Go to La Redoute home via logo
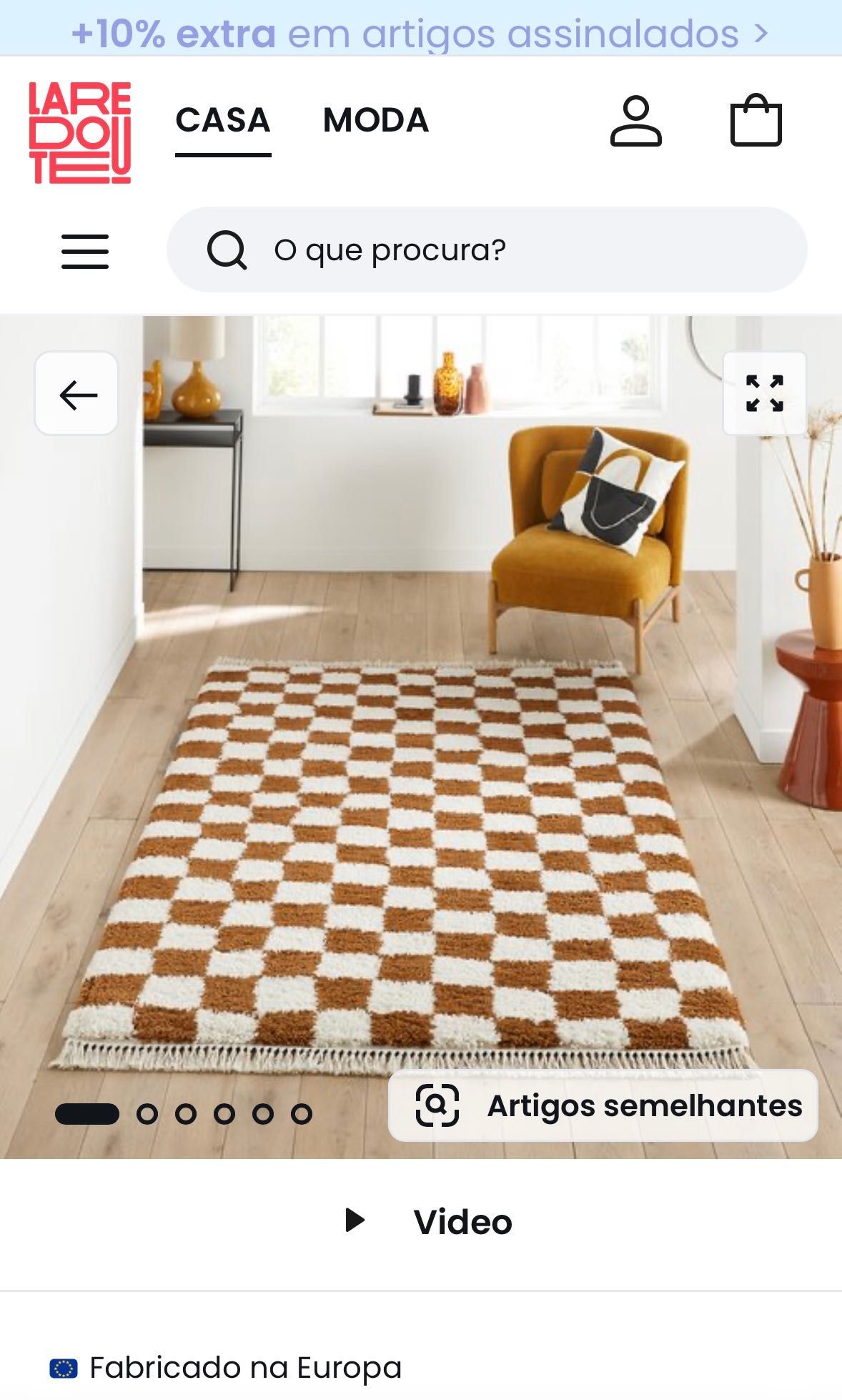842x1400 pixels. 80,133
